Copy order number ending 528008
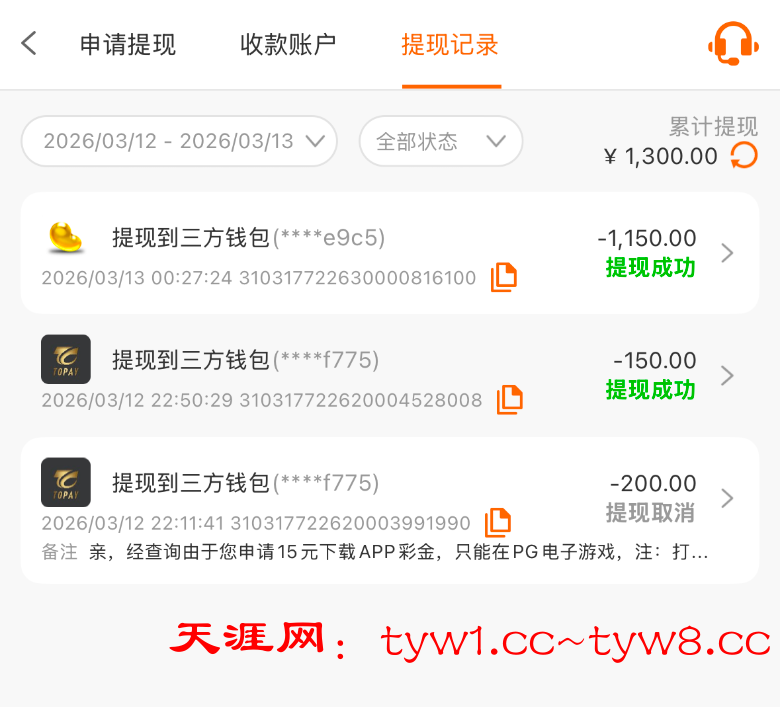Screen dimensions: 780x707 point(510,399)
